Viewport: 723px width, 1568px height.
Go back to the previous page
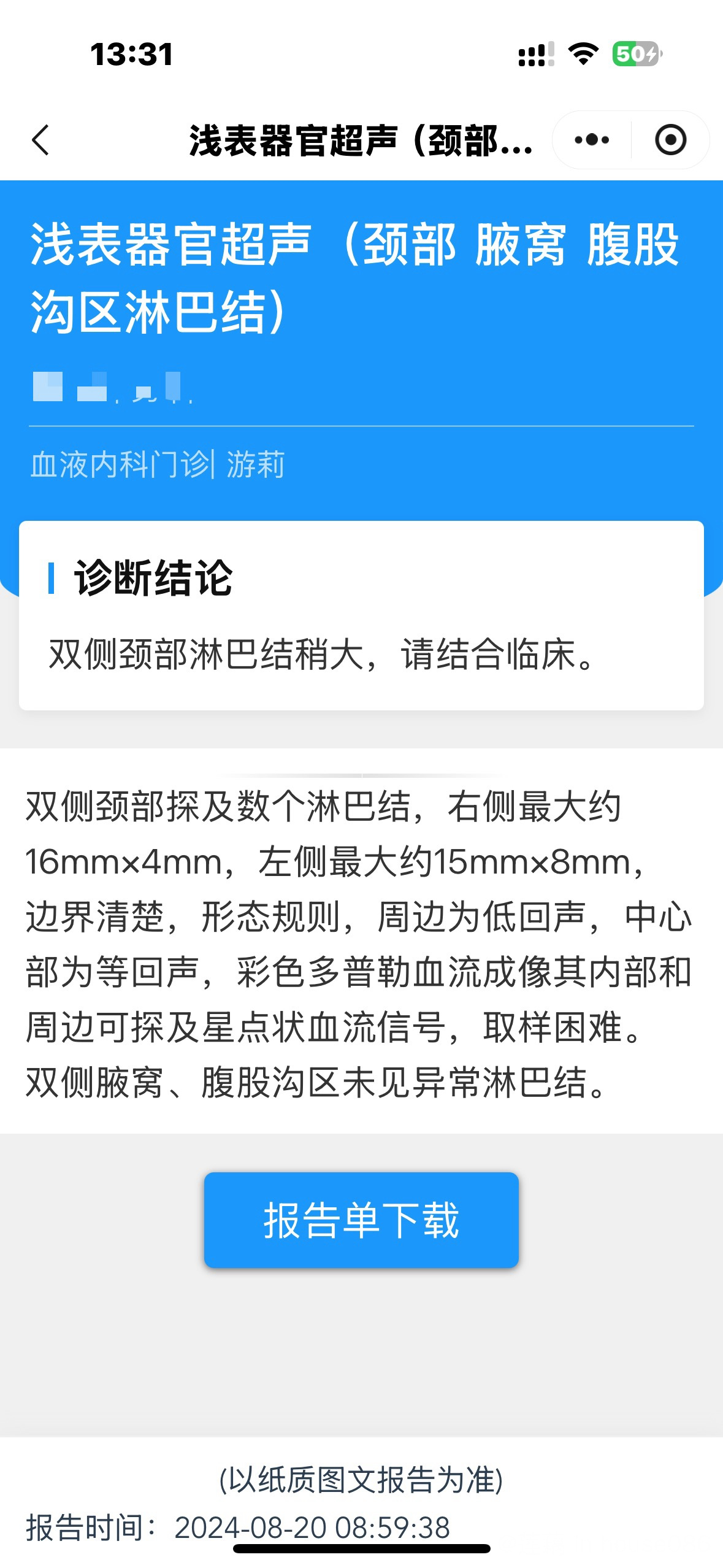click(x=40, y=140)
